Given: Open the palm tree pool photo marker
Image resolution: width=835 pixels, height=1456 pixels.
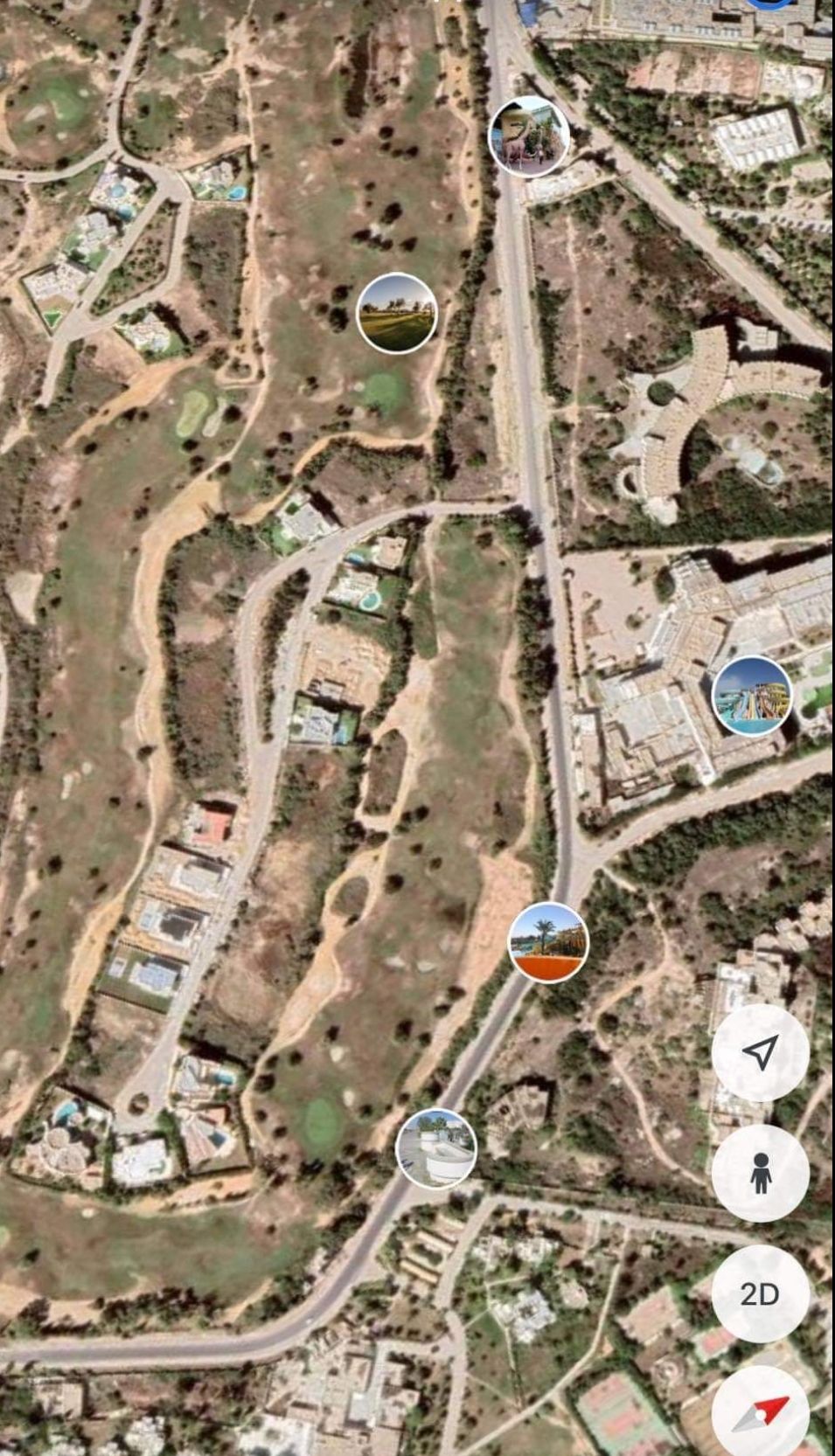Looking at the screenshot, I should tap(548, 943).
